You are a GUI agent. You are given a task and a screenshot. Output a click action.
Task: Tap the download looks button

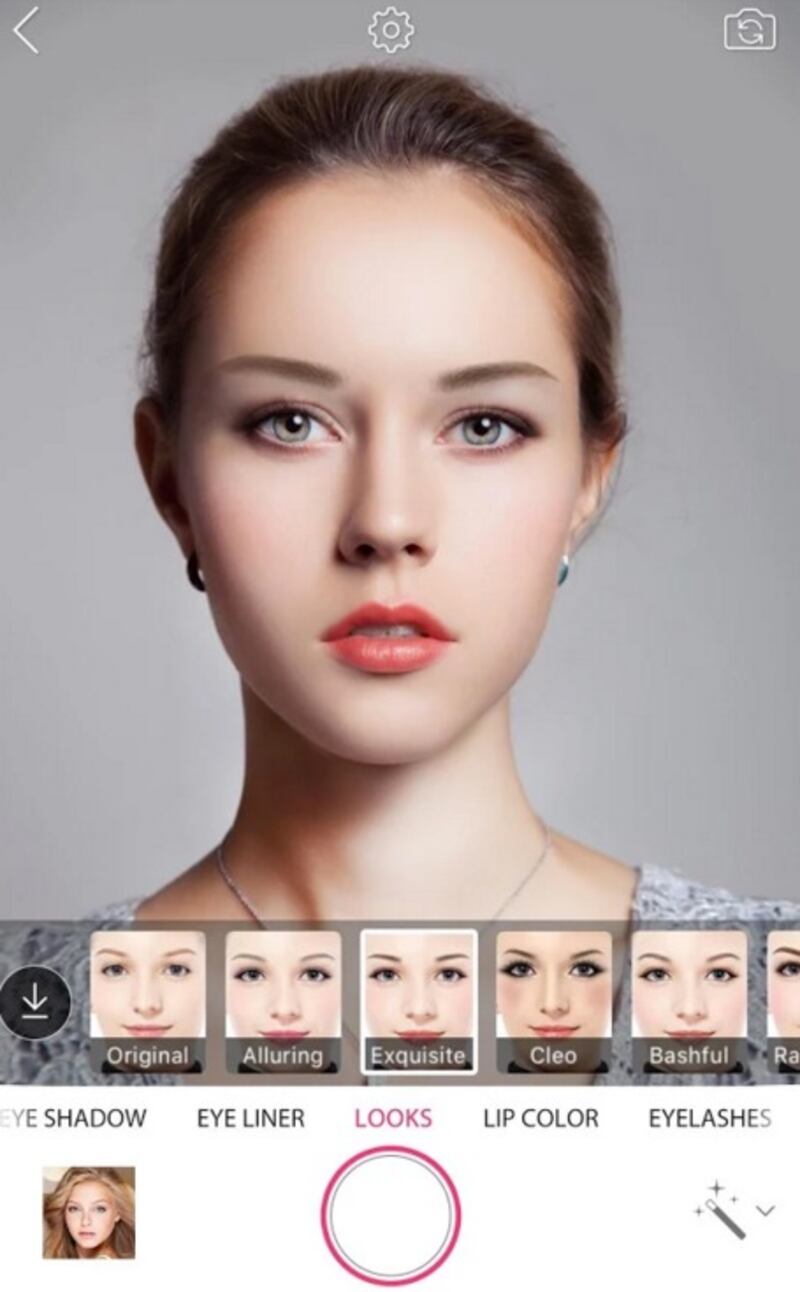point(35,1001)
